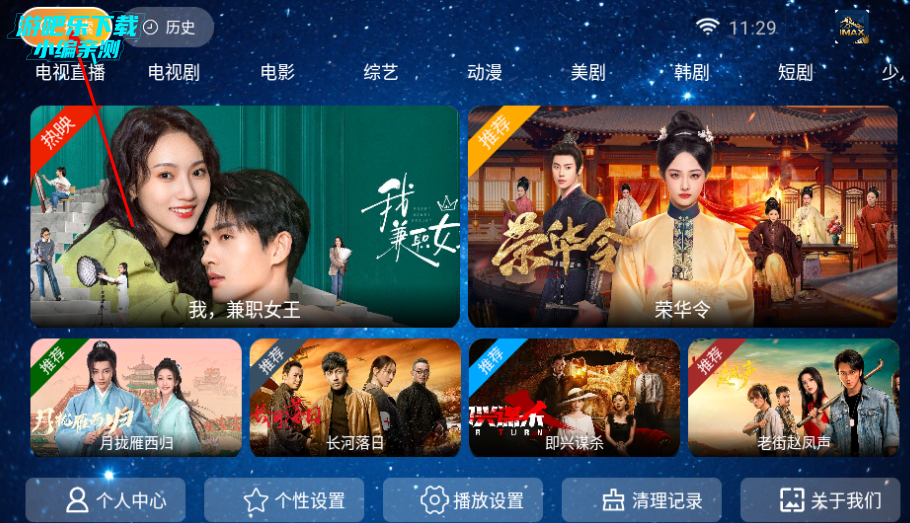Open 播放设置 playback settings
Image resolution: width=910 pixels, height=523 pixels.
[473, 500]
